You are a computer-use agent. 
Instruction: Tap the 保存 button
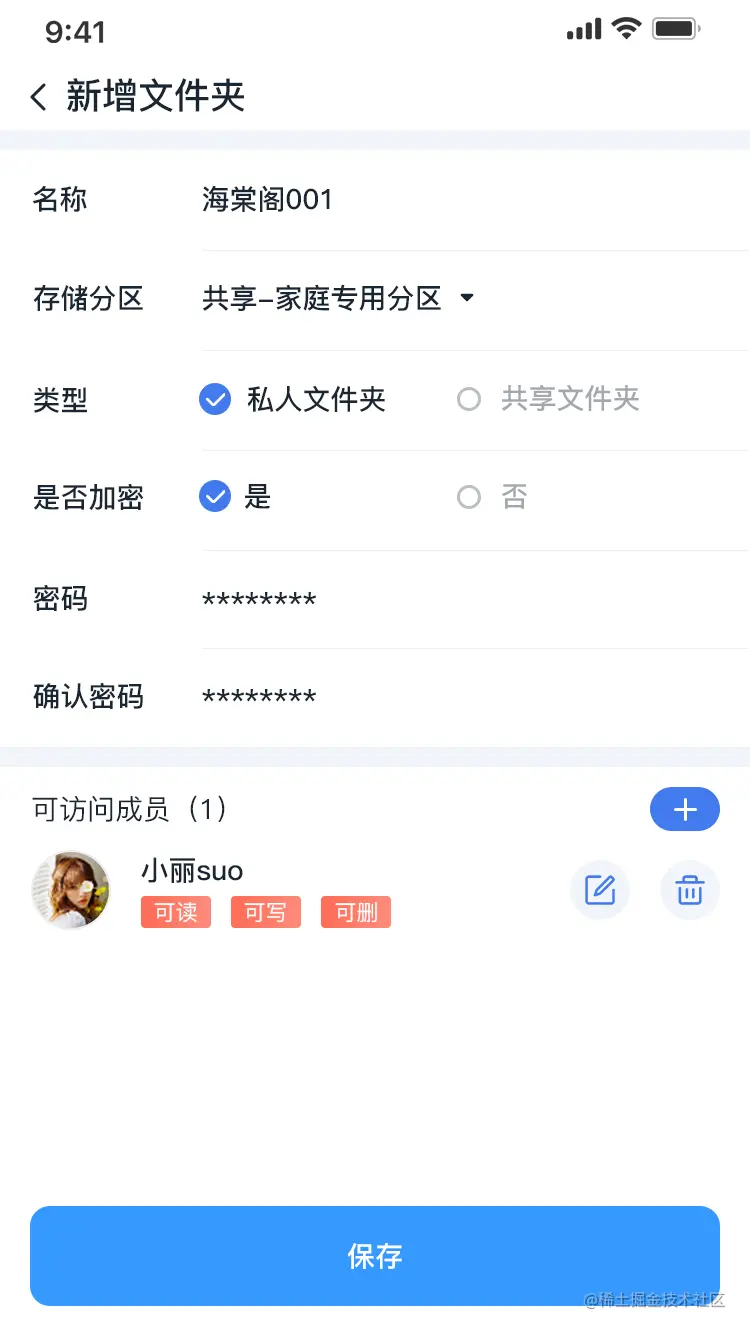pyautogui.click(x=375, y=1256)
